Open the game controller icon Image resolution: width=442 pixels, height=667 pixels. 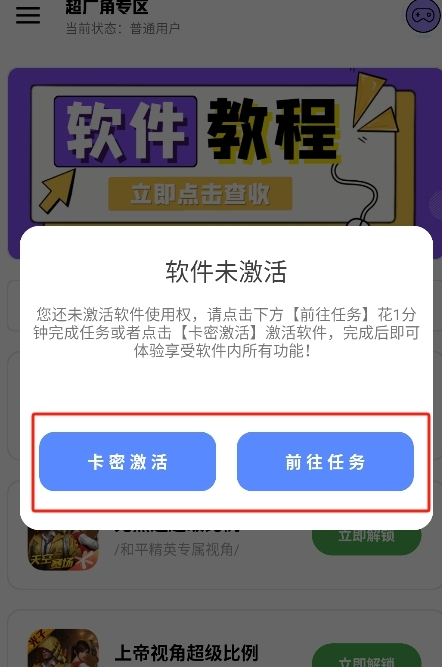pos(423,16)
